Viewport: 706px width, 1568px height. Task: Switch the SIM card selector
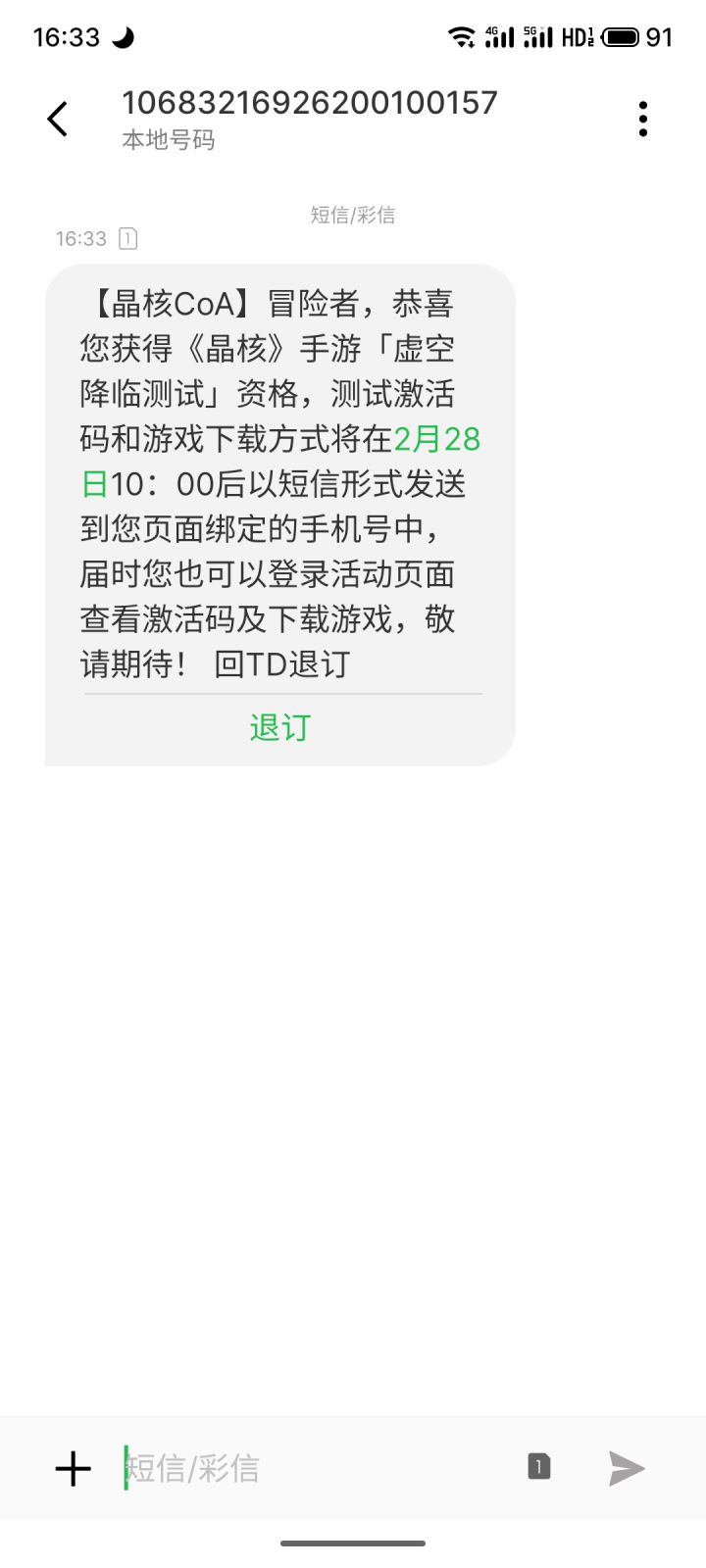coord(539,1467)
